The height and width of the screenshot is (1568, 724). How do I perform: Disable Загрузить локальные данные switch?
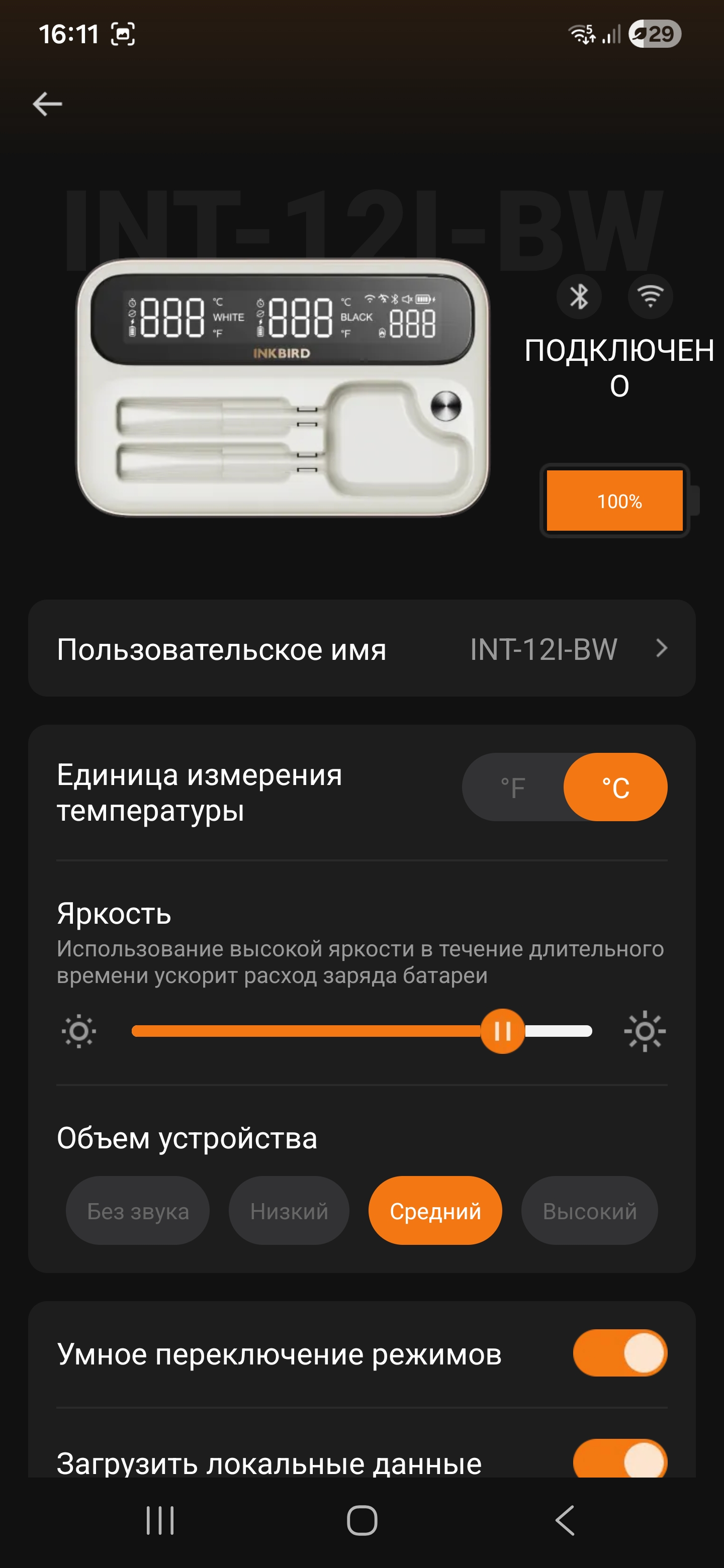pyautogui.click(x=619, y=1460)
